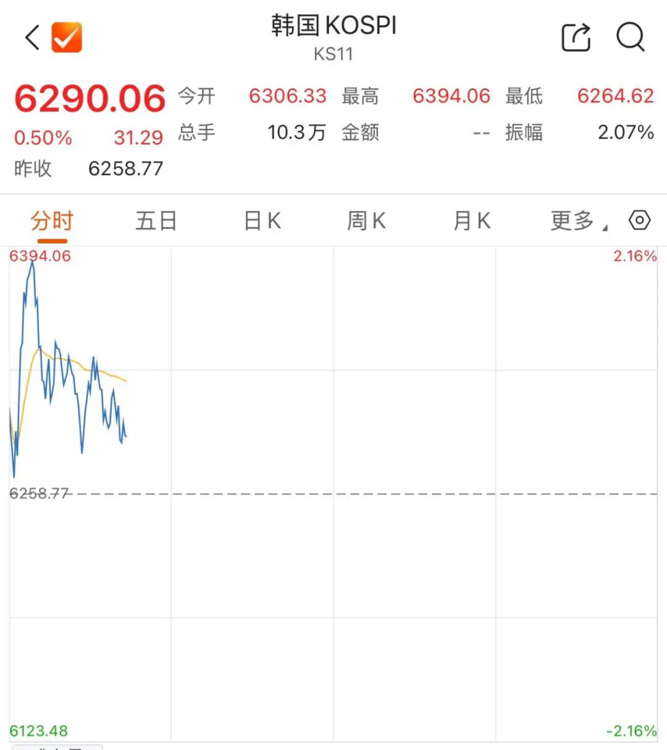Tap the orange checkmark favorite icon

pos(67,37)
